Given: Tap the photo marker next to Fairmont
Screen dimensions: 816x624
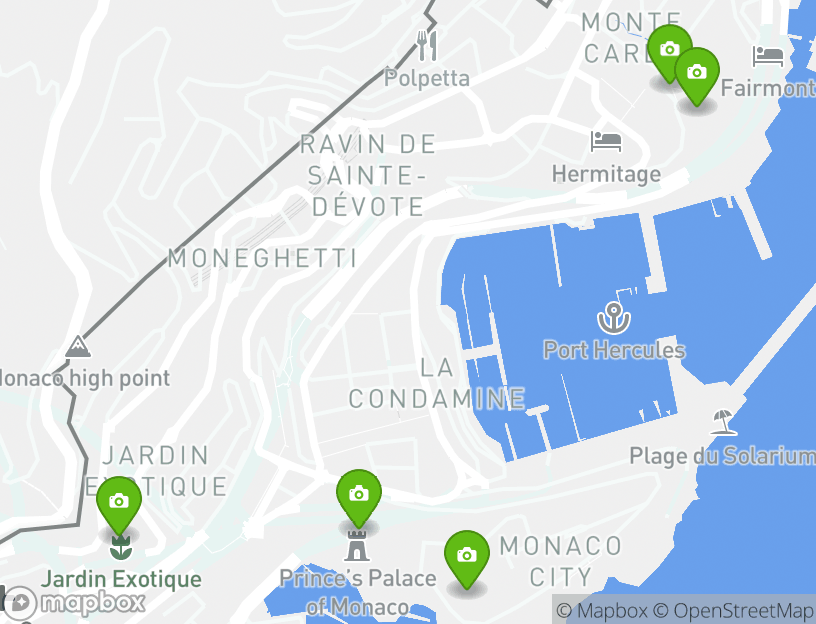Looking at the screenshot, I should [697, 73].
